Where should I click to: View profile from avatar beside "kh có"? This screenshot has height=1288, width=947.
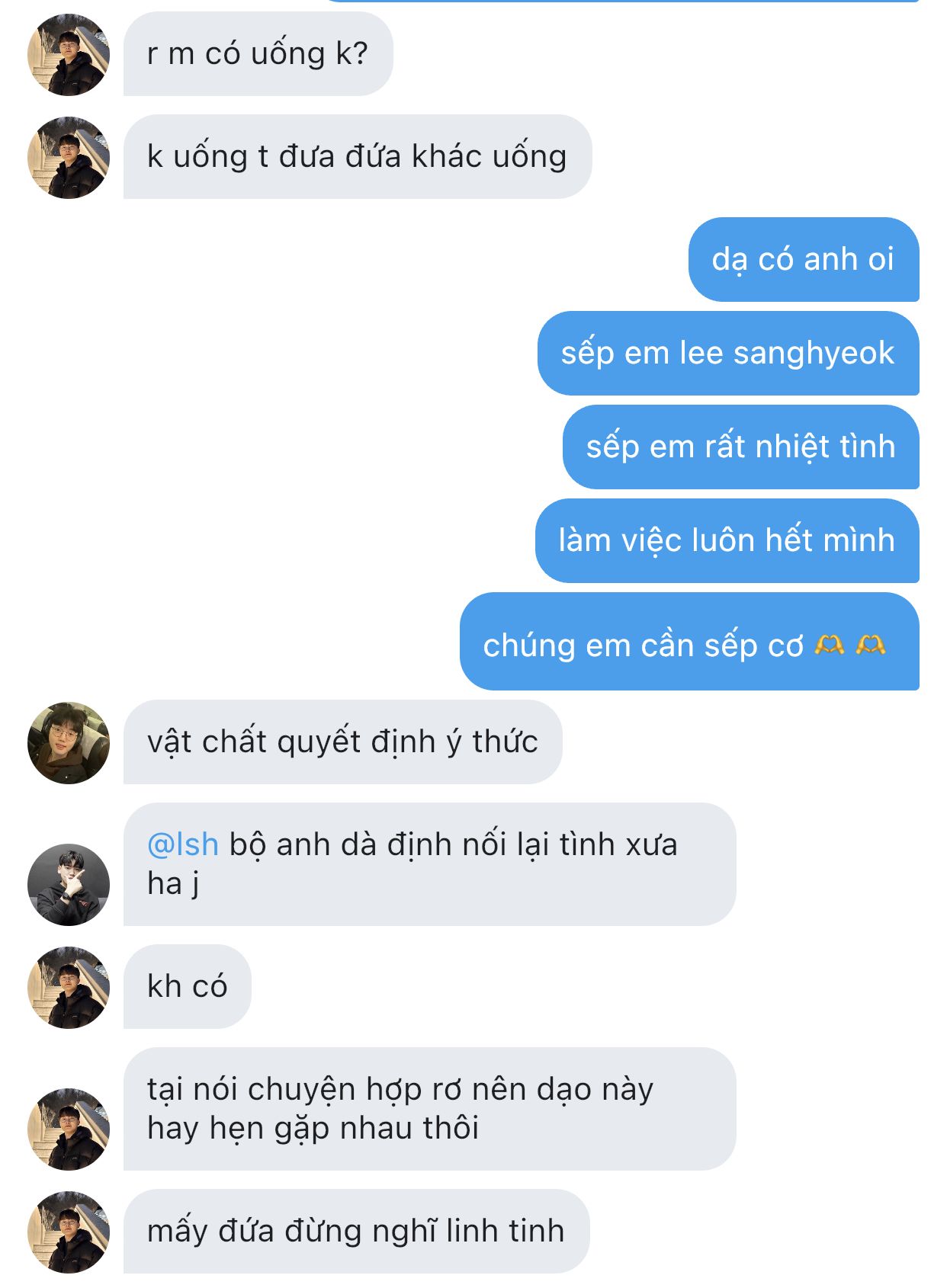[x=69, y=987]
